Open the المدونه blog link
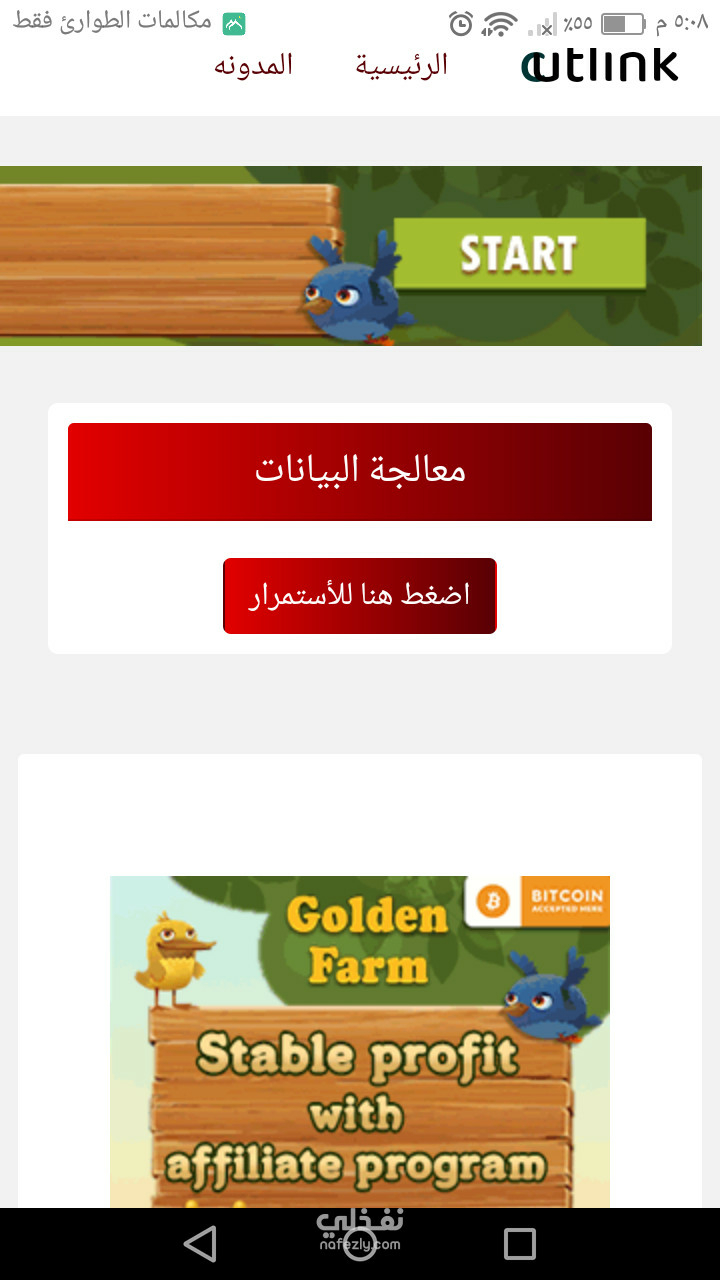Viewport: 720px width, 1280px height. pyautogui.click(x=253, y=65)
